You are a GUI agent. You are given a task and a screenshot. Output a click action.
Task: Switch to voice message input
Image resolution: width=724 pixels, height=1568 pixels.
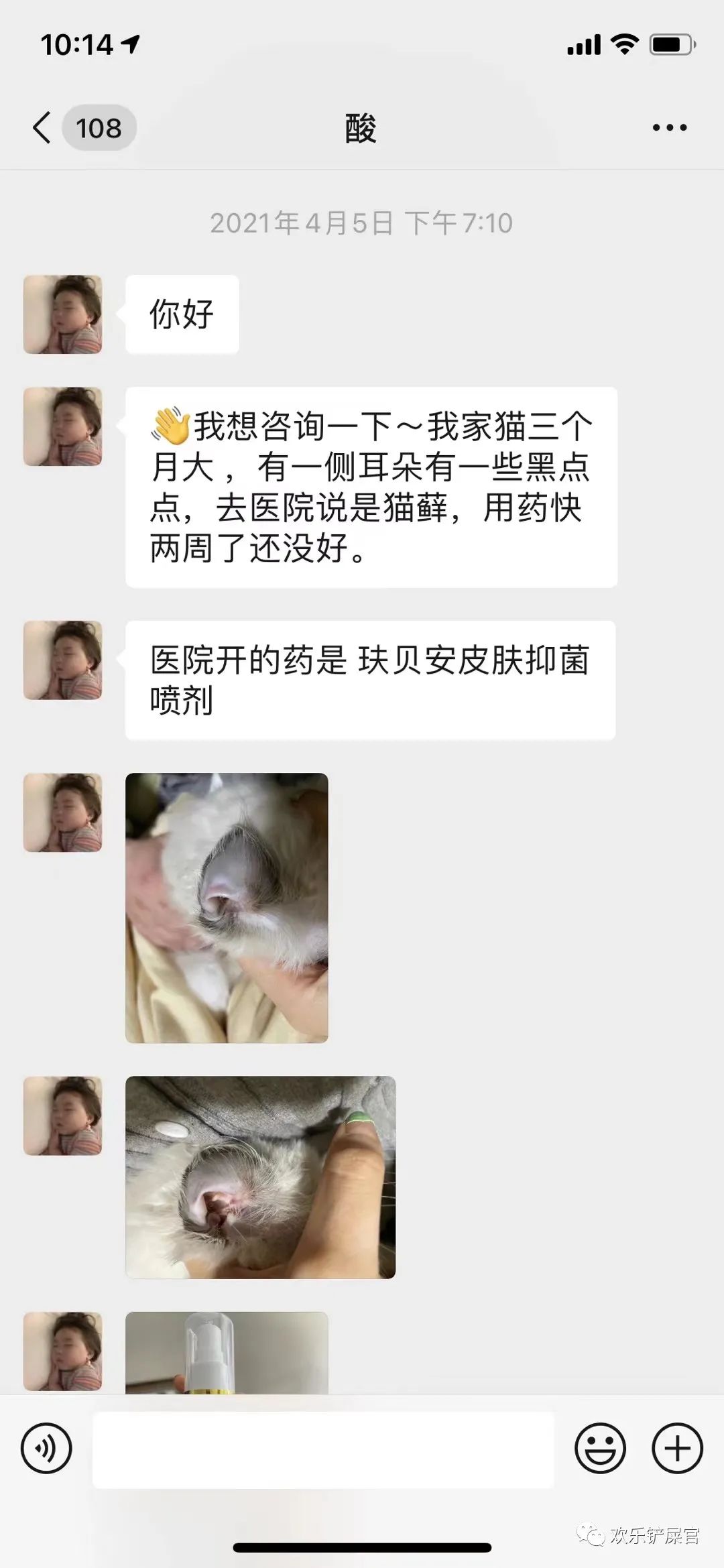pos(46,1447)
